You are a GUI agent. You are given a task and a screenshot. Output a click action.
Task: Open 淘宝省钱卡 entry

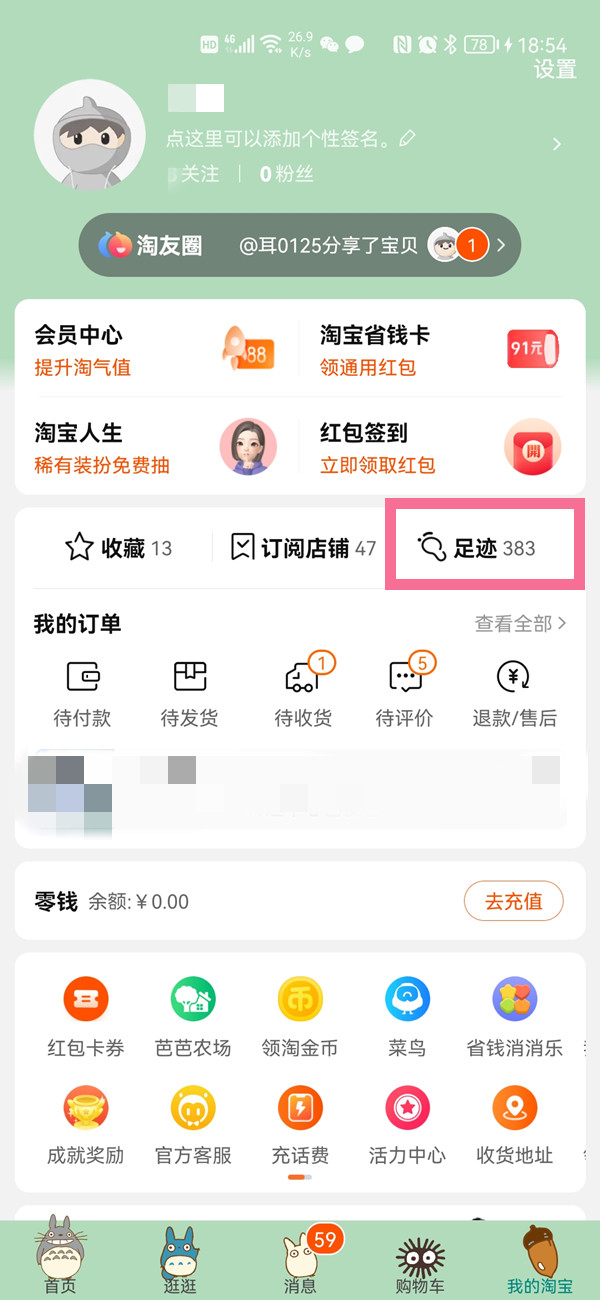point(440,351)
